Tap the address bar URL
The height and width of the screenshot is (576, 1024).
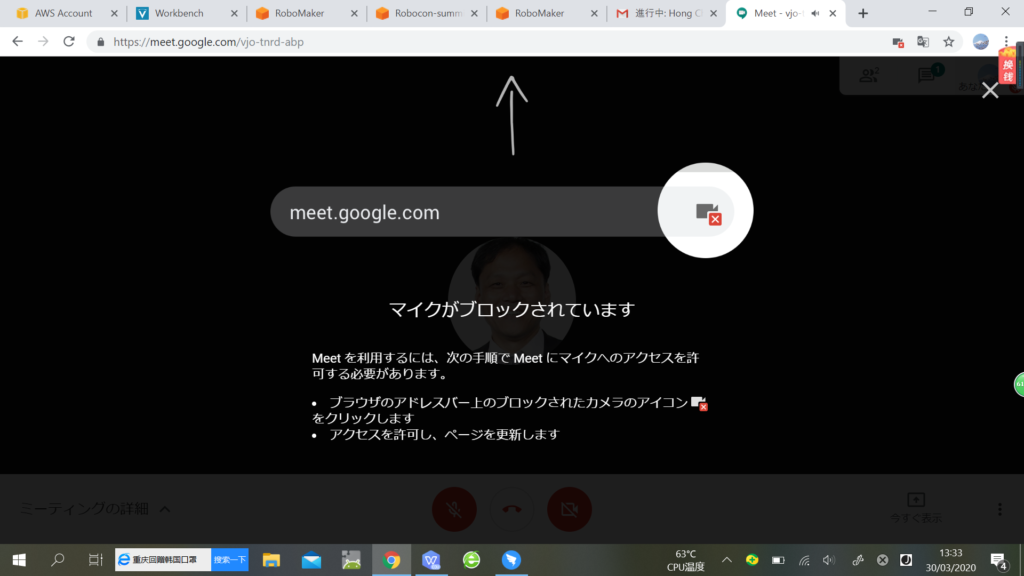pos(208,42)
